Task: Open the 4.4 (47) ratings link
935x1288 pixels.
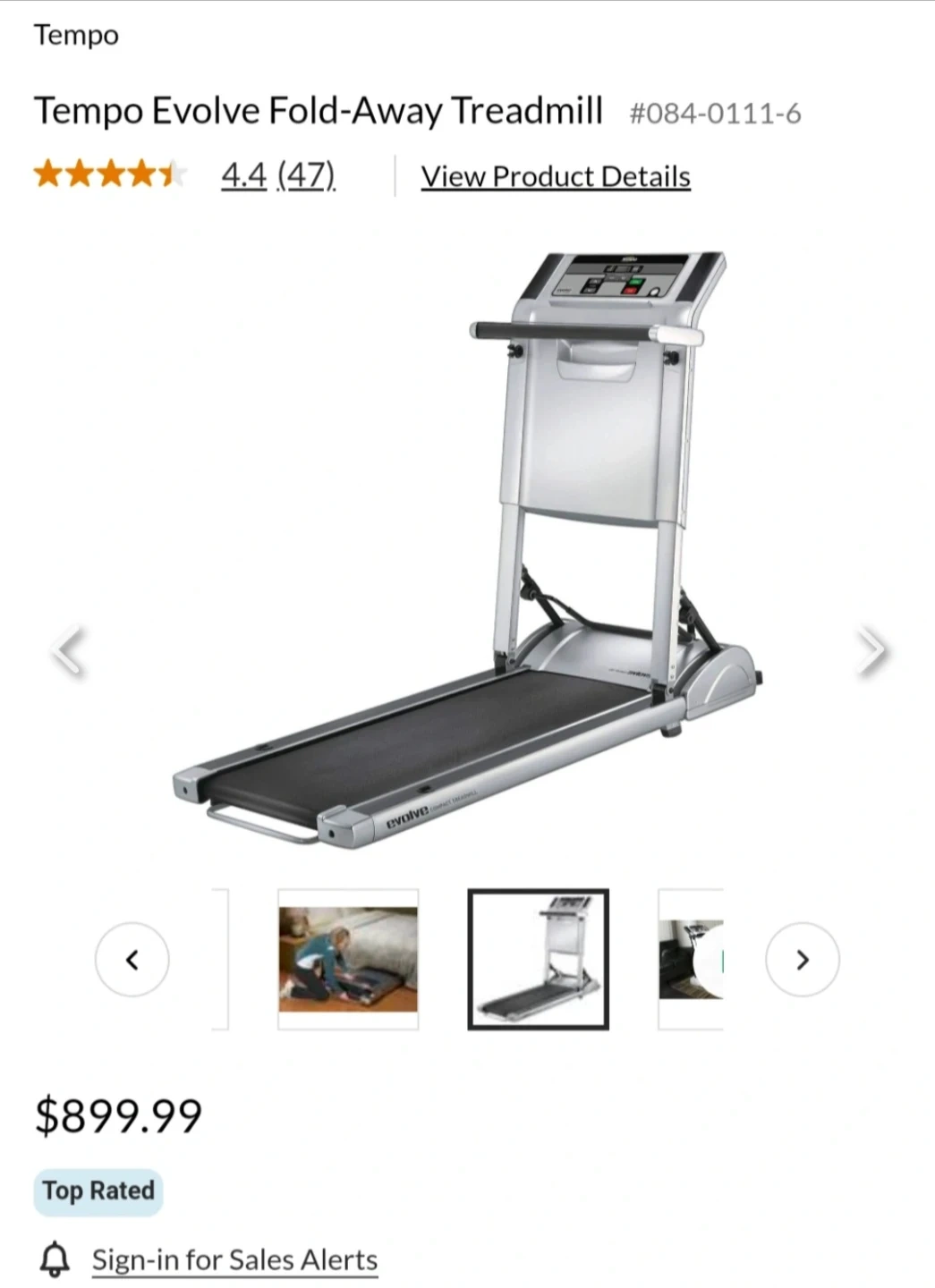Action: click(x=278, y=175)
